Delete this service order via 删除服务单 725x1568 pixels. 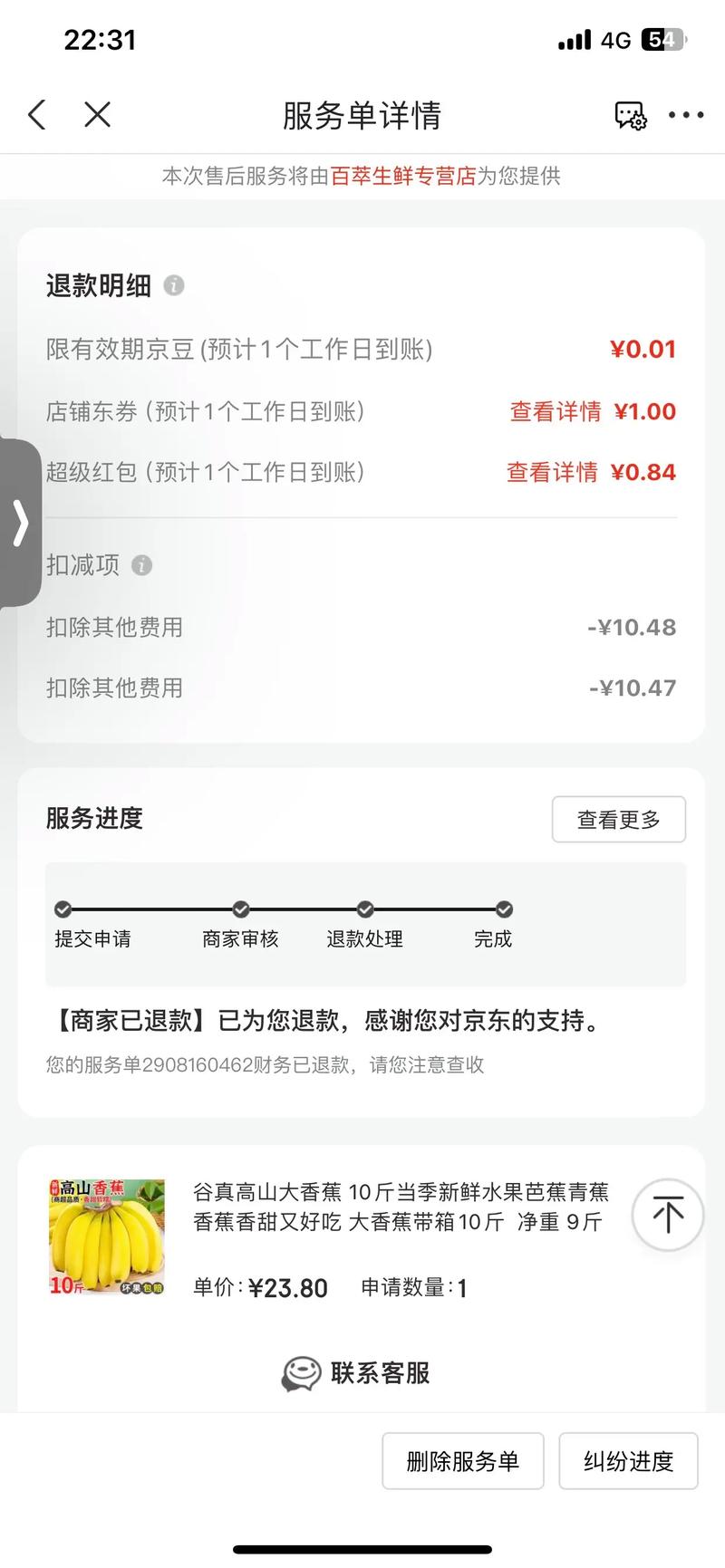pos(462,1460)
